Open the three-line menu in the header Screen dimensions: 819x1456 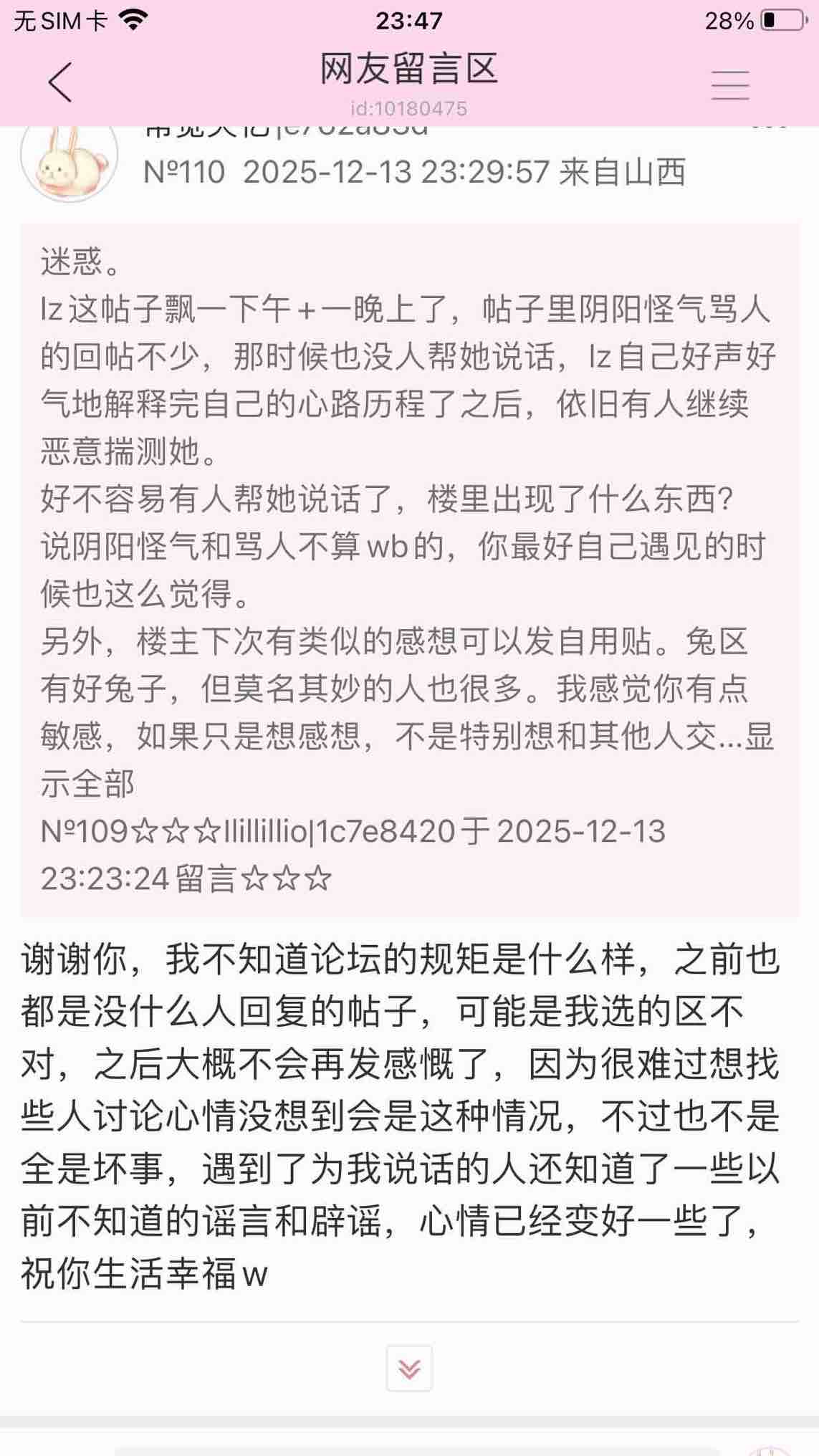click(x=729, y=85)
